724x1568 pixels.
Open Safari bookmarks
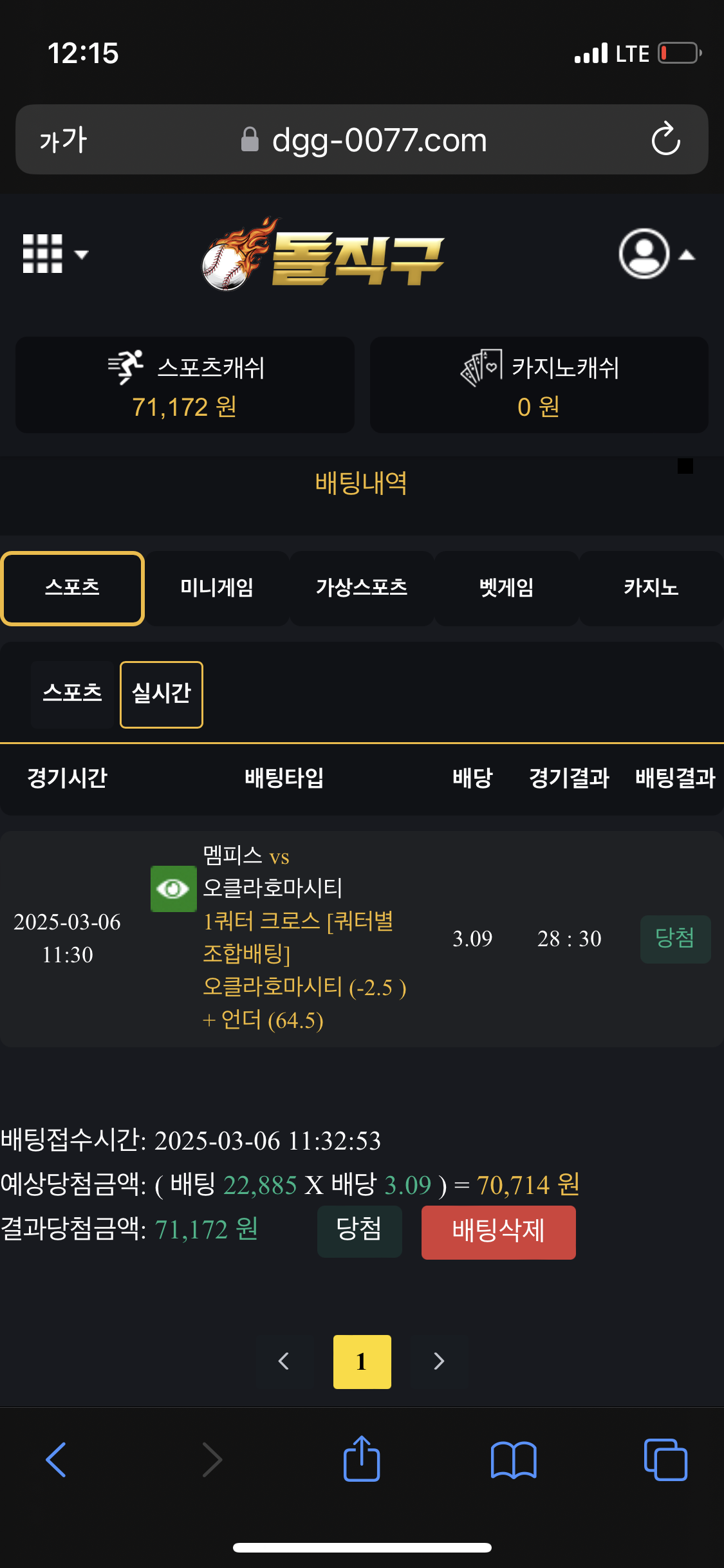pos(513,1459)
